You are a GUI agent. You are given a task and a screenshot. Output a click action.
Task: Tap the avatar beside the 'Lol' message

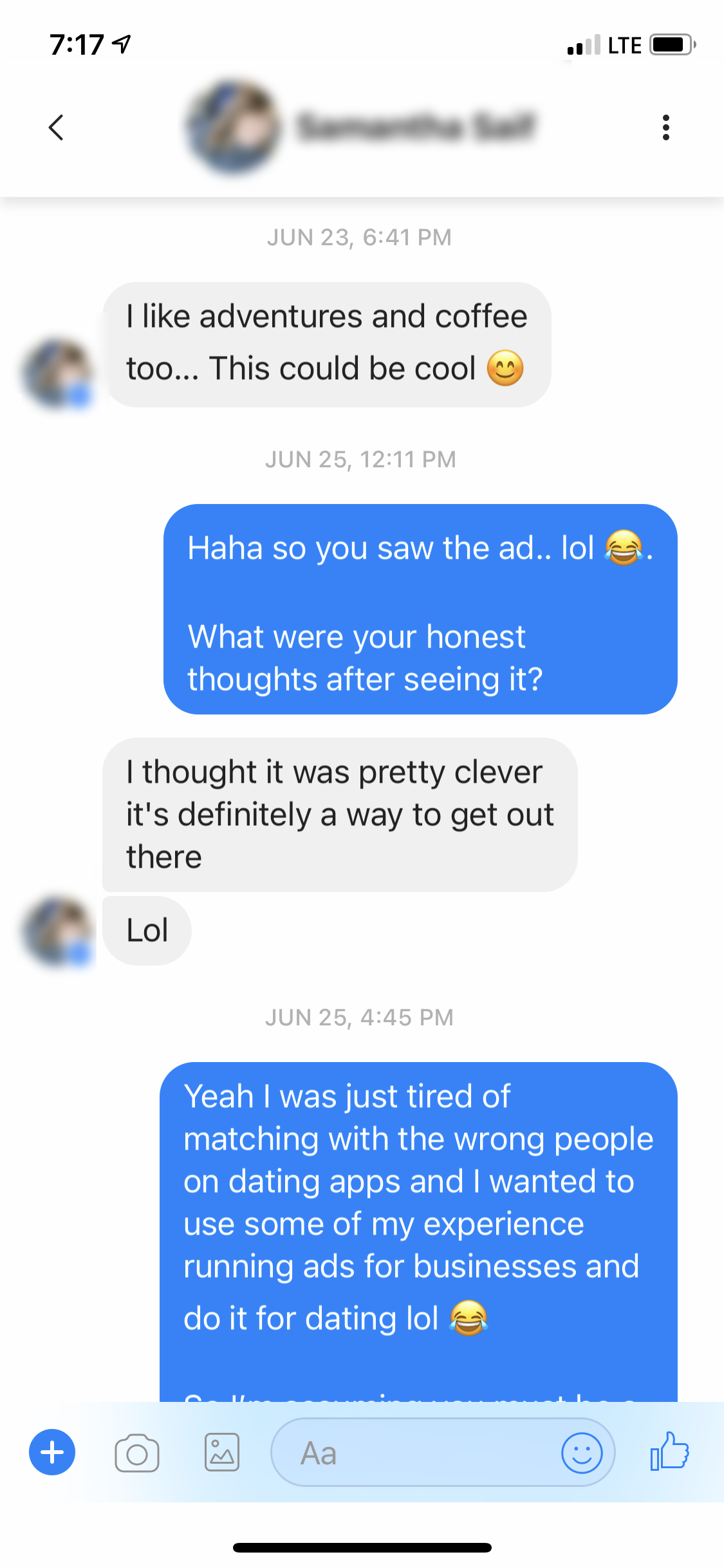(57, 931)
